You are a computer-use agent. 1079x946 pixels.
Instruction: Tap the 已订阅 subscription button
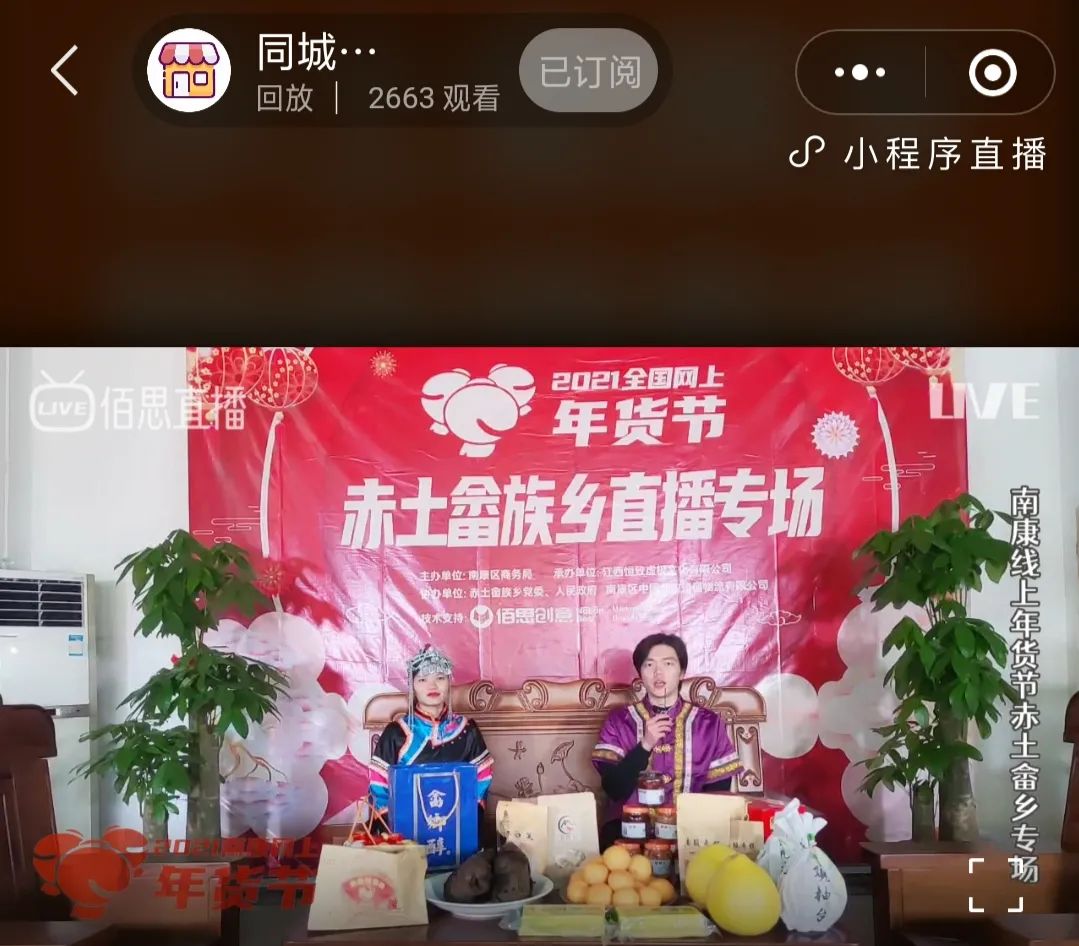point(588,71)
